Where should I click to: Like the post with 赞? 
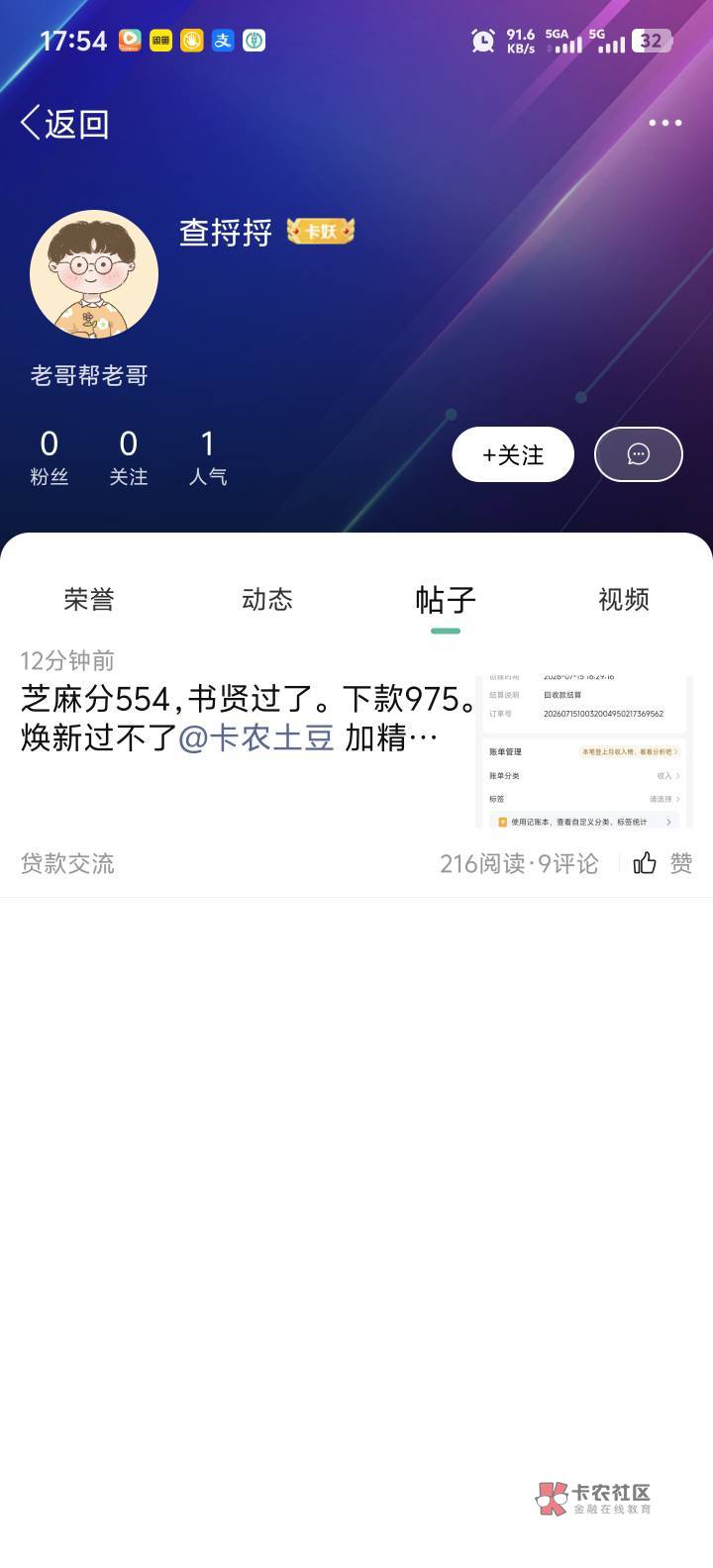(662, 863)
